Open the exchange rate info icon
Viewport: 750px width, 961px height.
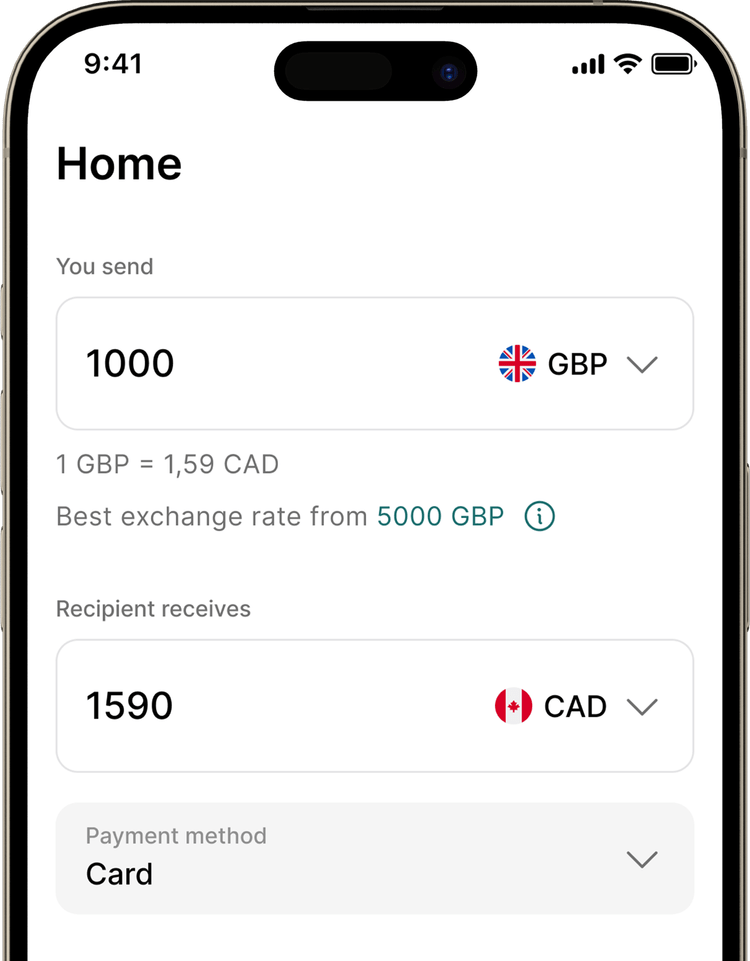click(540, 517)
